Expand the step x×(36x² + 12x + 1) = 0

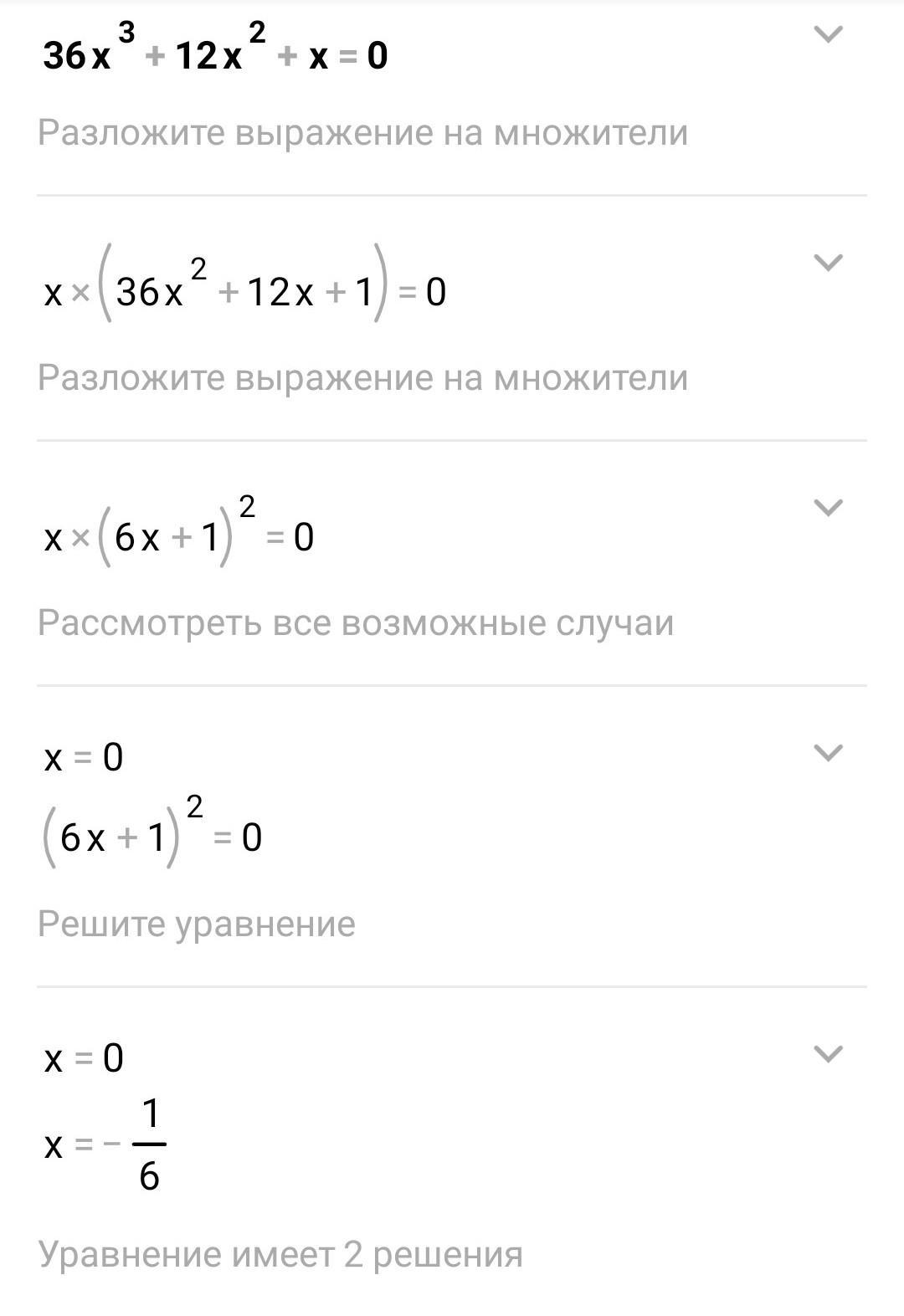point(828,263)
